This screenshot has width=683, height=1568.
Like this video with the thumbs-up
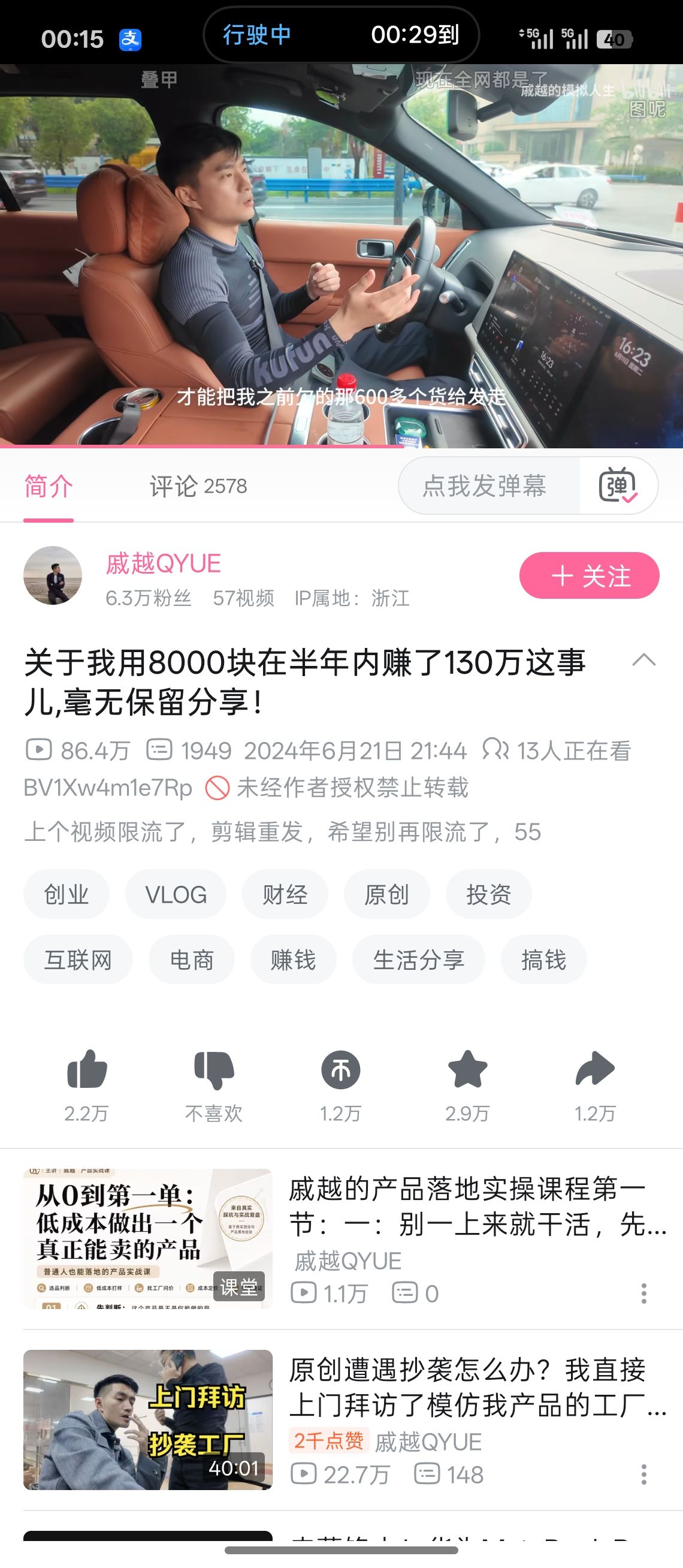point(87,1085)
